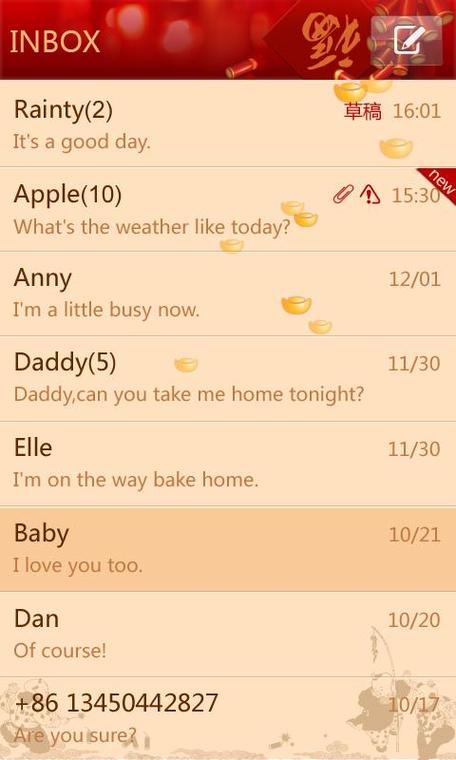Compose a new message
Viewport: 456px width, 760px height.
407,40
